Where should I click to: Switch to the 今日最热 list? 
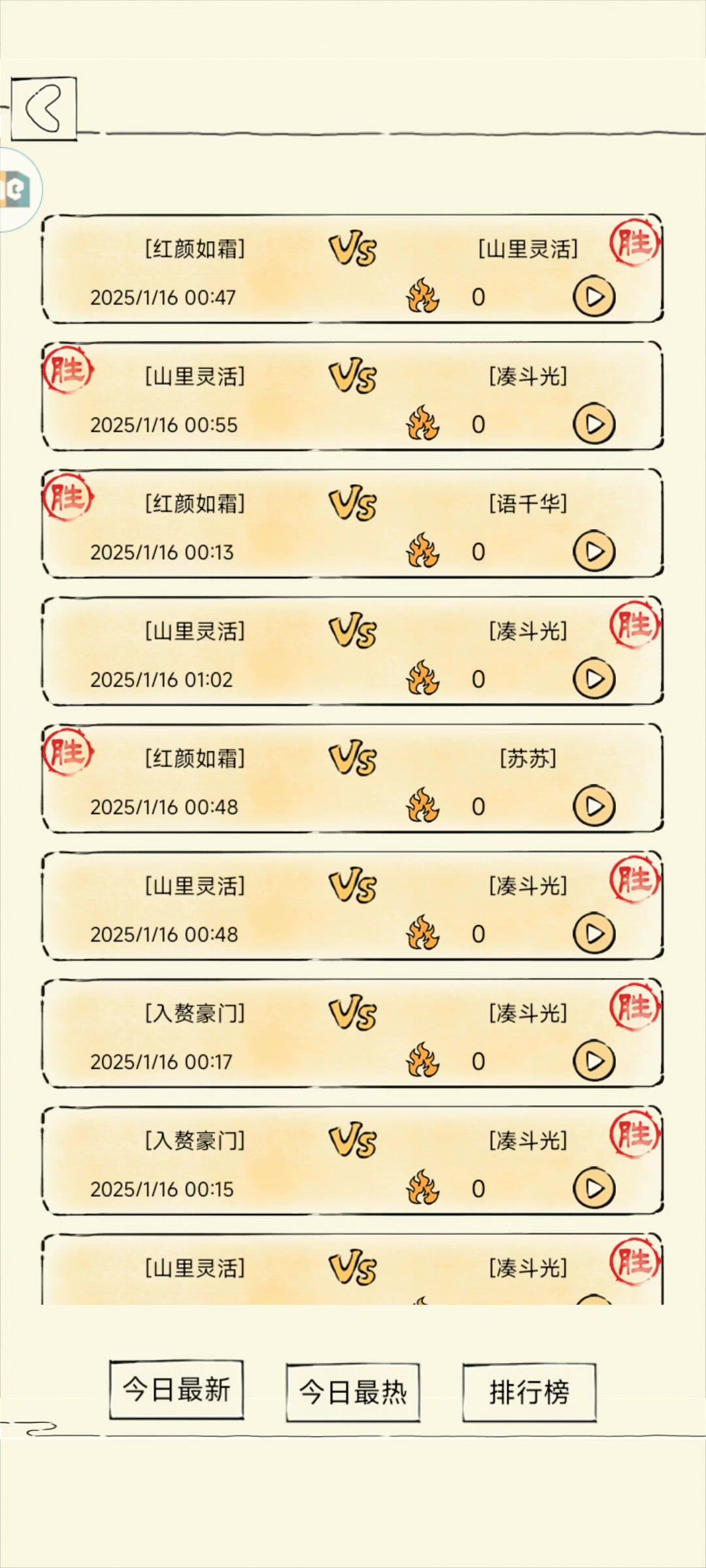click(x=353, y=1392)
